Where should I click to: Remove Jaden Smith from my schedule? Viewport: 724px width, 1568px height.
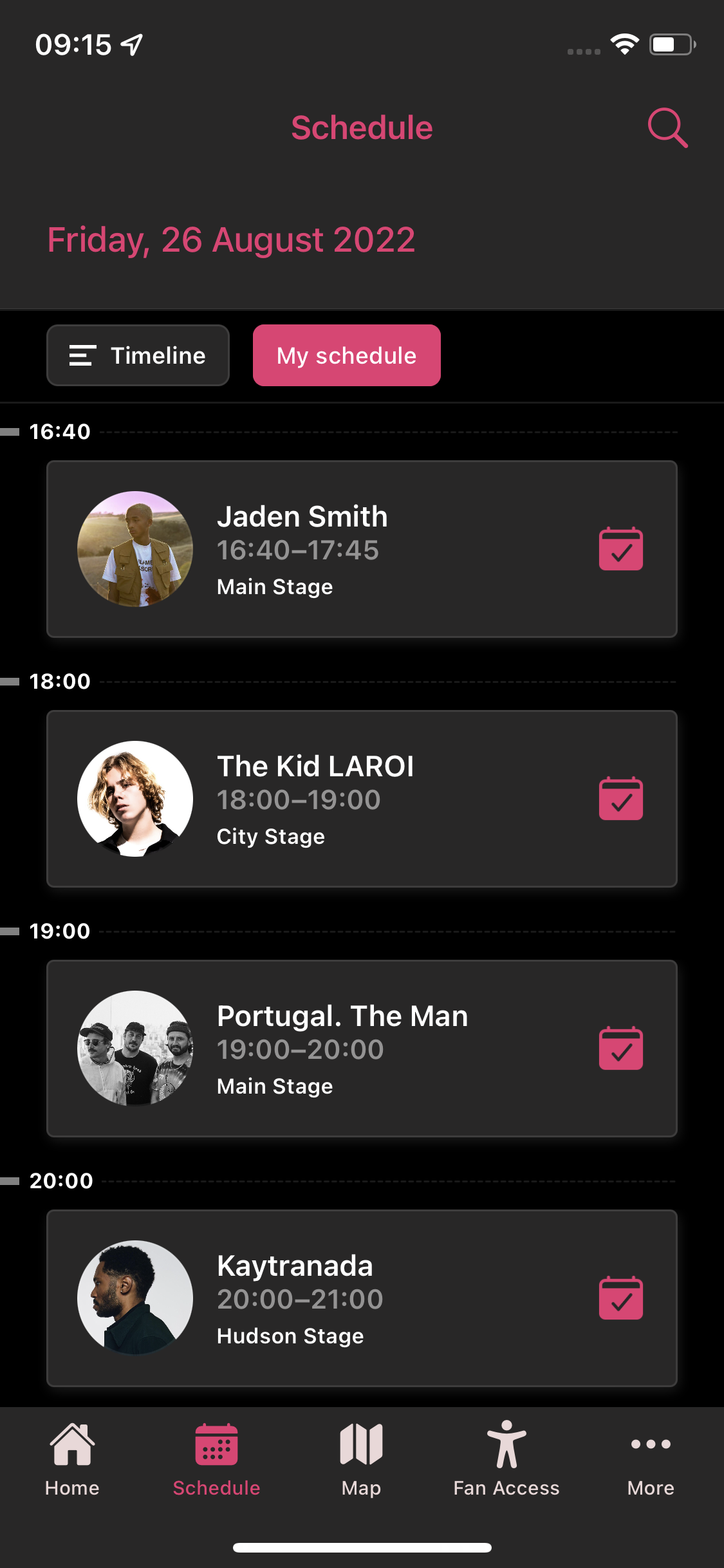click(x=620, y=548)
